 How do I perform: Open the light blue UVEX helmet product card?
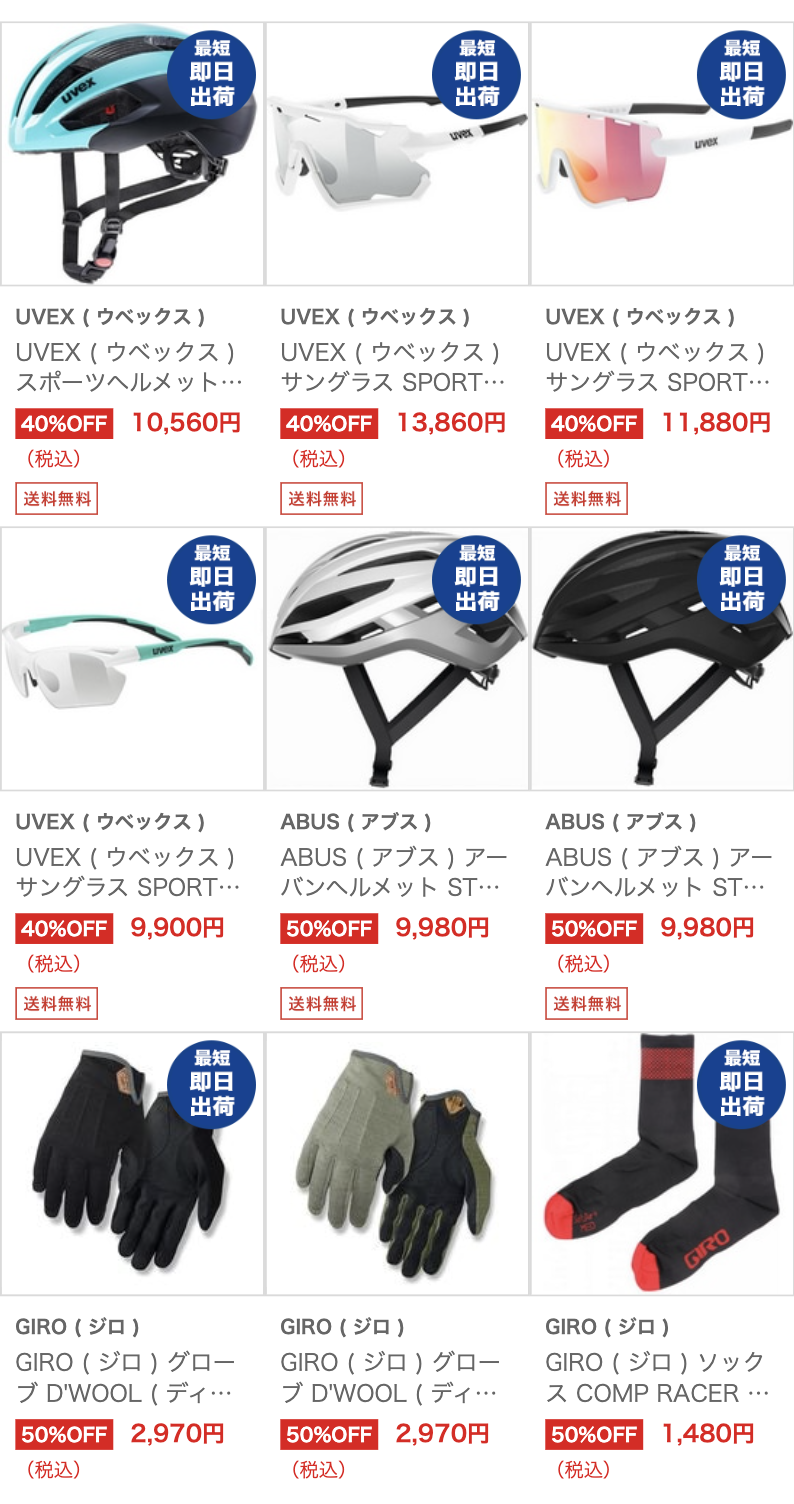(132, 155)
